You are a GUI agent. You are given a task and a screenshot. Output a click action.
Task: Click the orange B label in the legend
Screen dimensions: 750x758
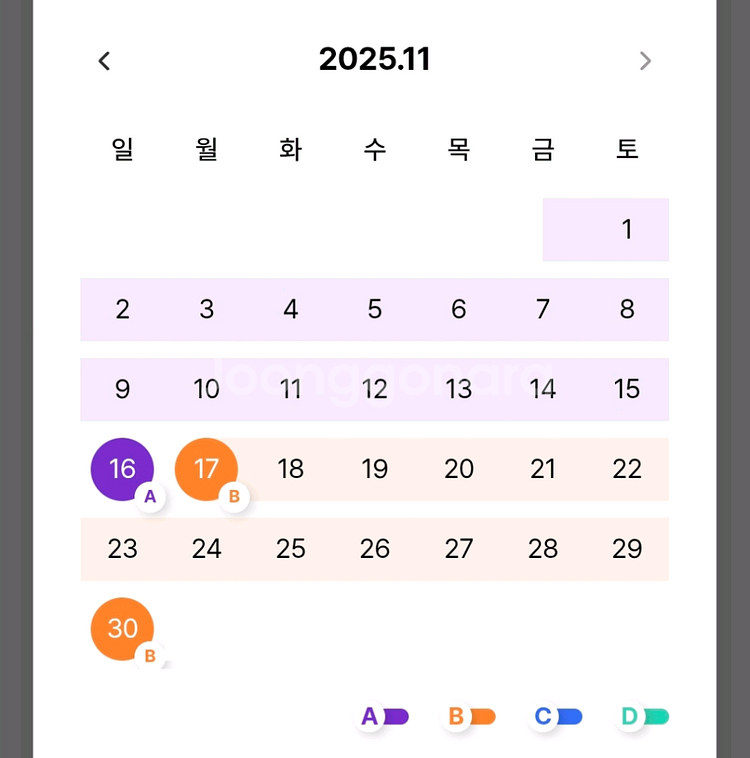coord(457,716)
